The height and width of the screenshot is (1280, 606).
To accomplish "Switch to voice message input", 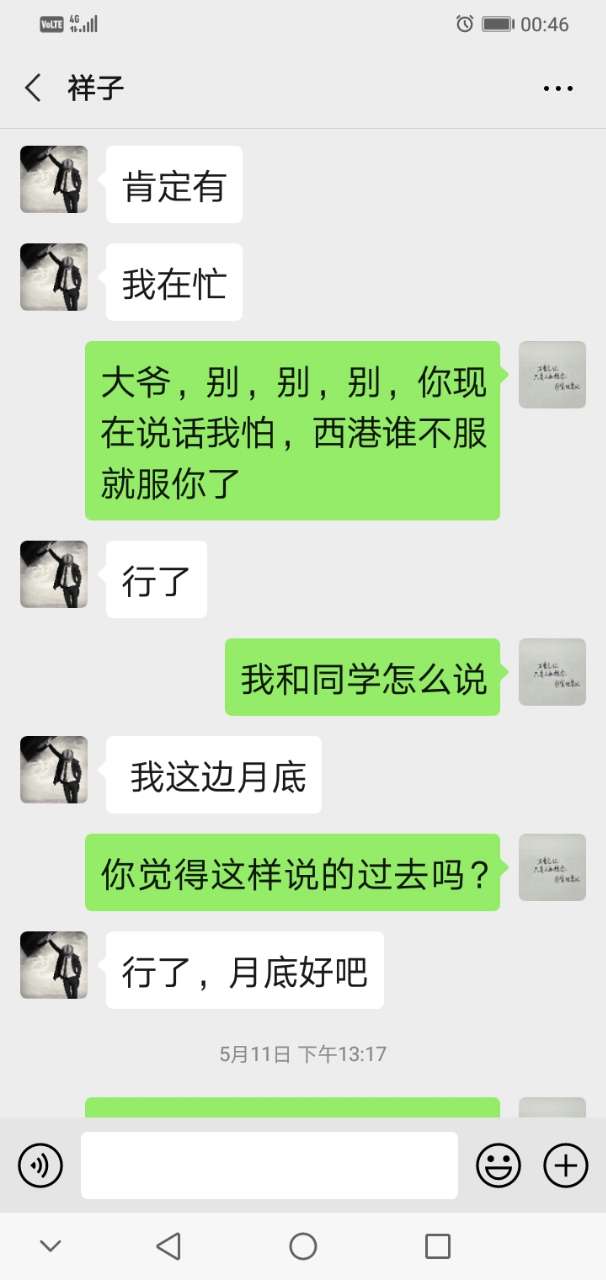I will click(40, 1165).
